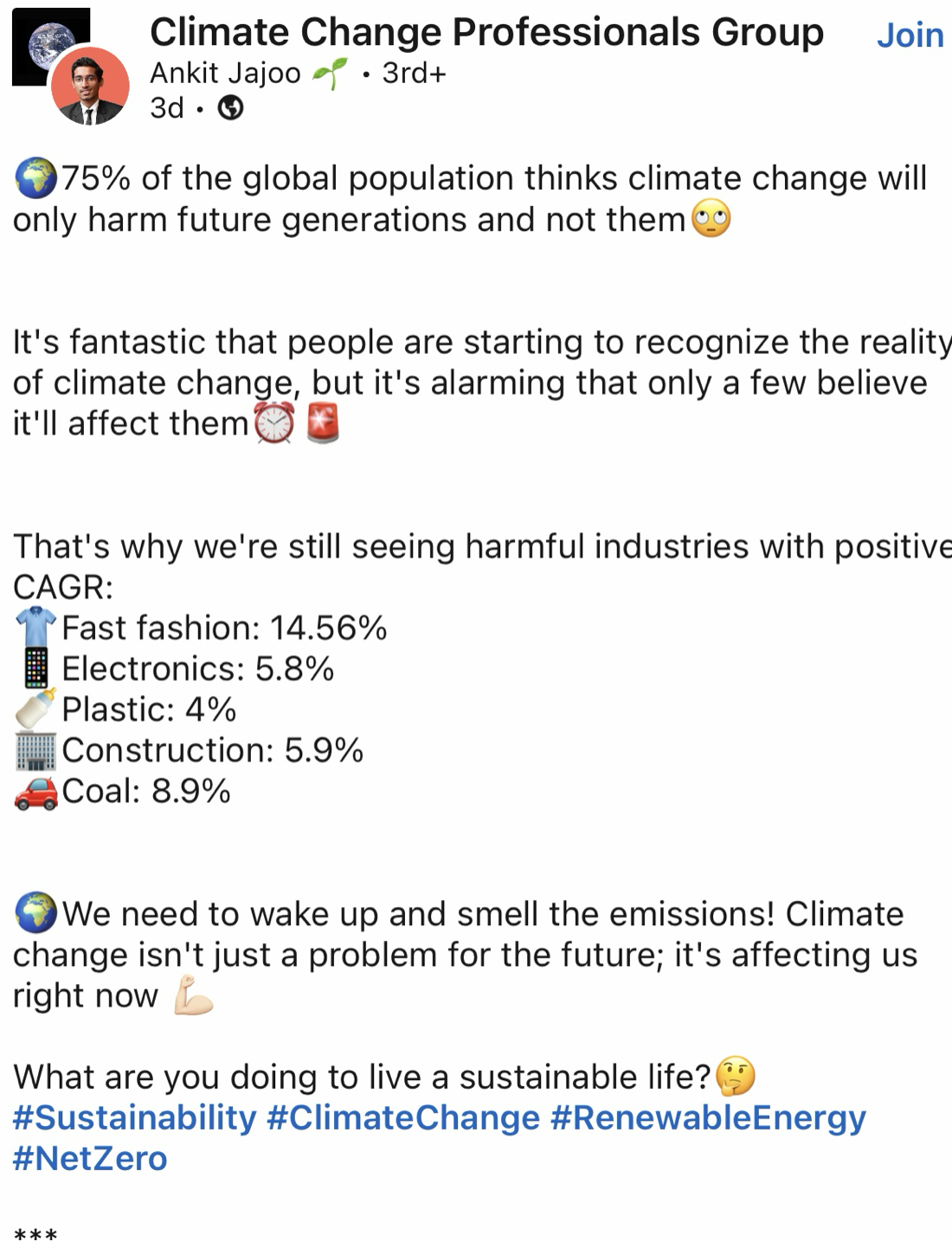Open the #Sustainability hashtag
Screen dimensions: 952x1248
coord(135,1117)
